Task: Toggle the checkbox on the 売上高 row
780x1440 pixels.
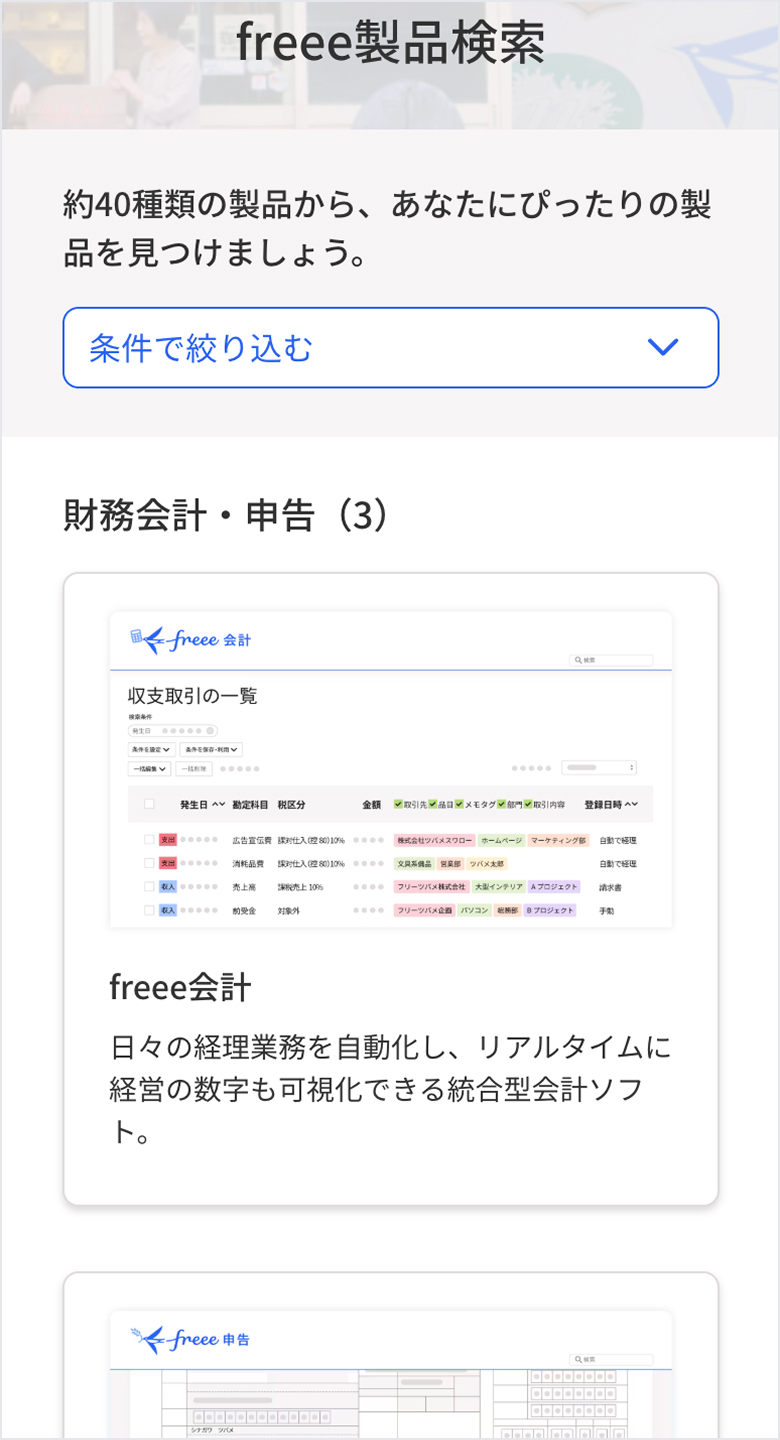Action: (148, 886)
